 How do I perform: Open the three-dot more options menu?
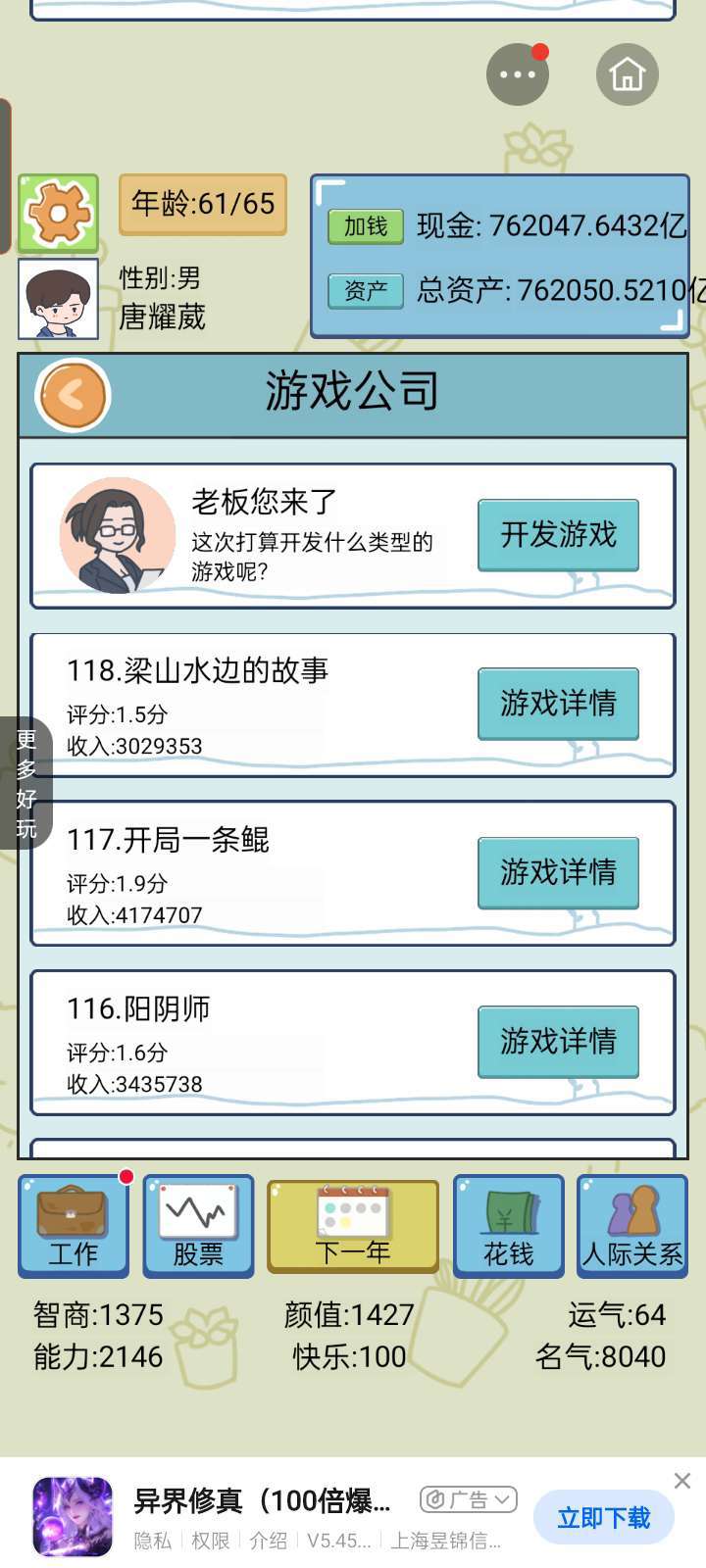click(518, 74)
